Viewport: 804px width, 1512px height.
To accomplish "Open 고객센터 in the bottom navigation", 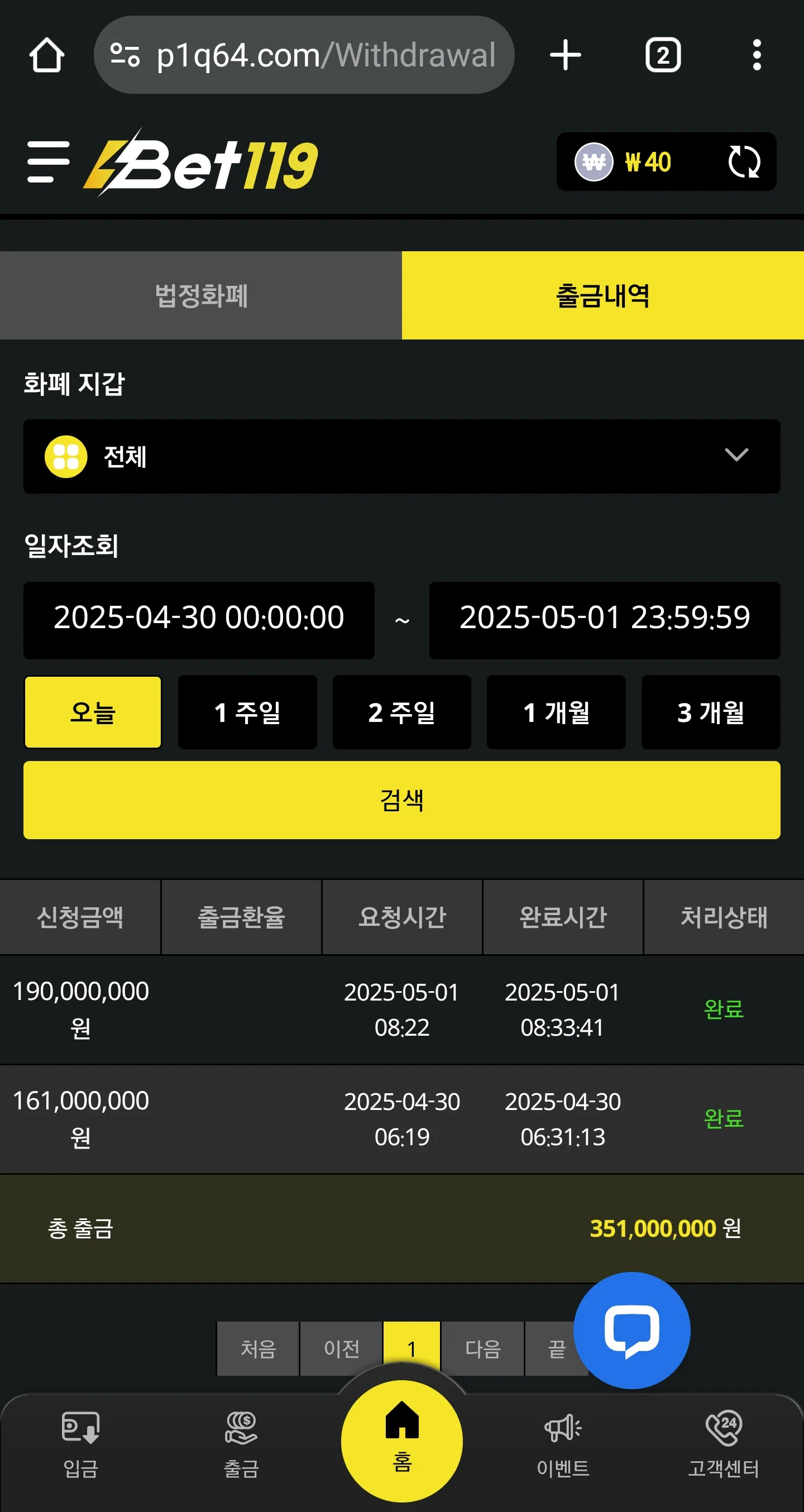I will [724, 1444].
